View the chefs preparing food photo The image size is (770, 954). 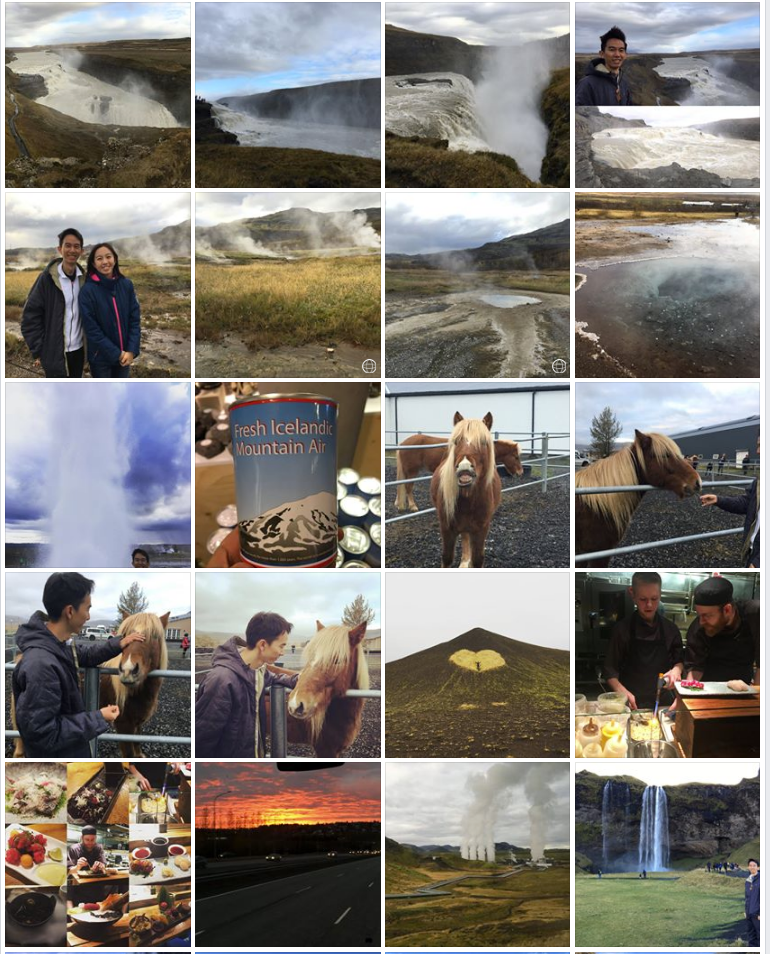pos(667,664)
